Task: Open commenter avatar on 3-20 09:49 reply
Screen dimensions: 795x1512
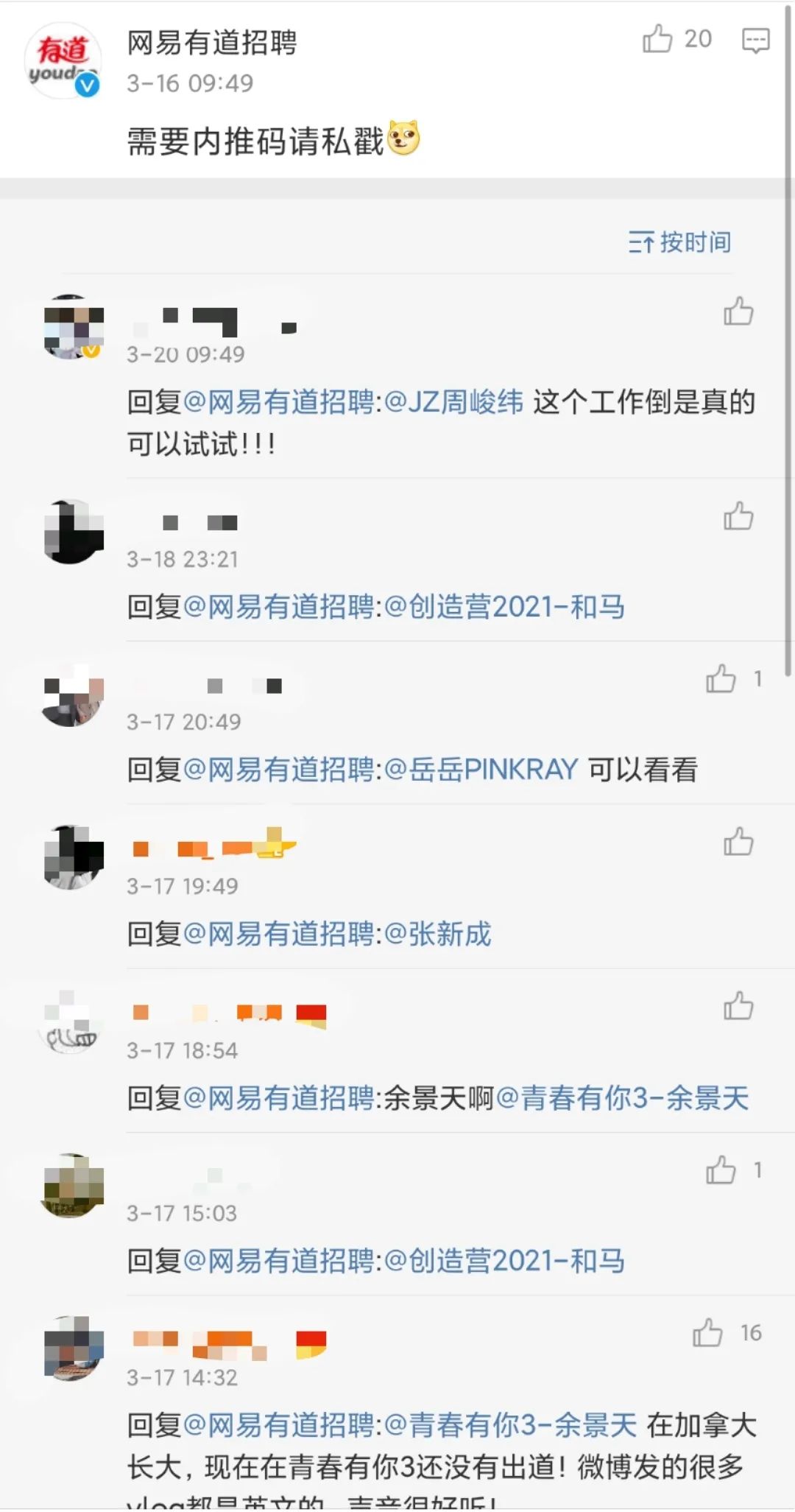Action: tap(72, 327)
